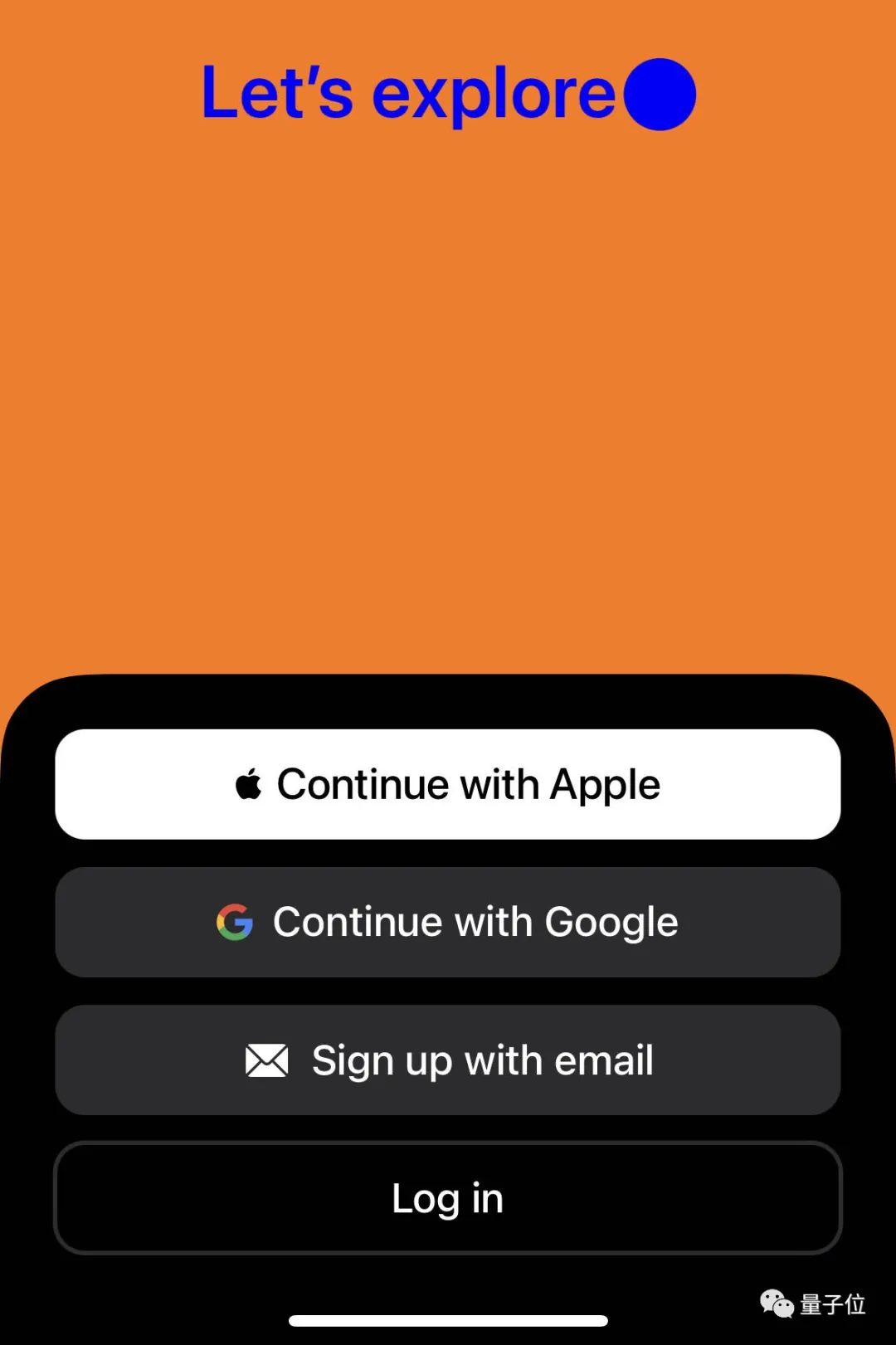Click the orange background area

[448, 373]
